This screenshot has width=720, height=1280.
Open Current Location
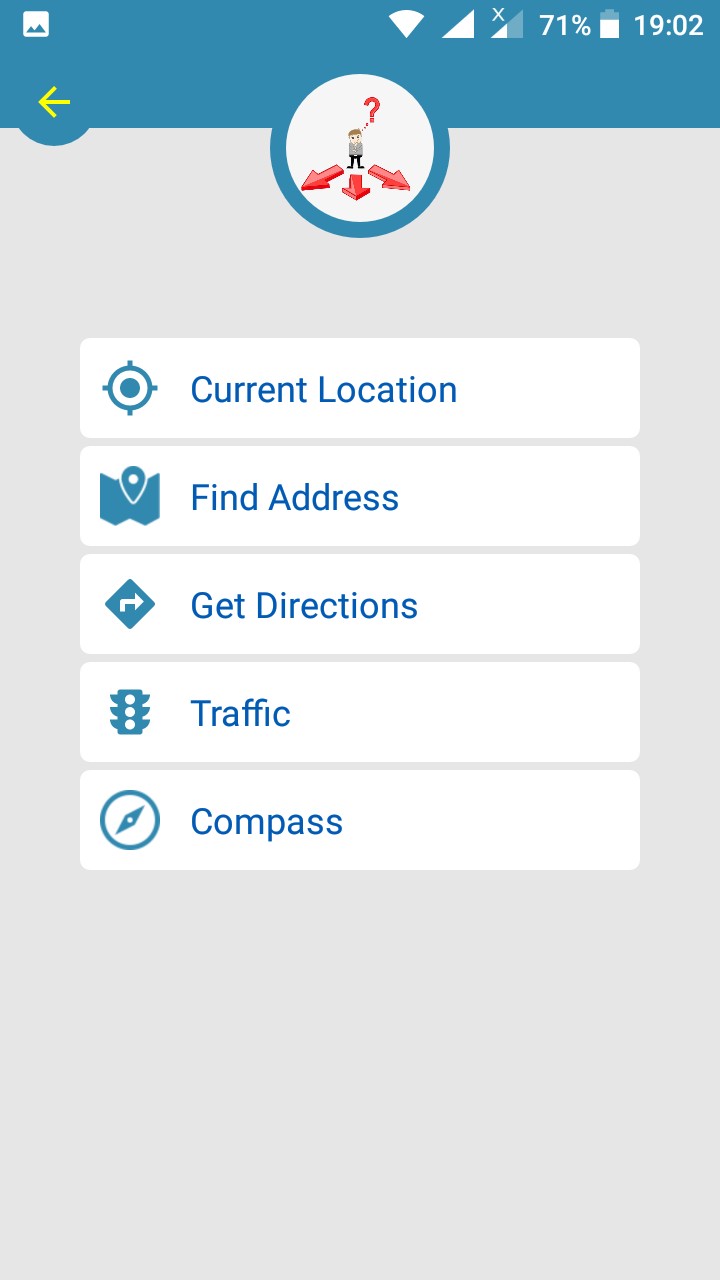[360, 388]
